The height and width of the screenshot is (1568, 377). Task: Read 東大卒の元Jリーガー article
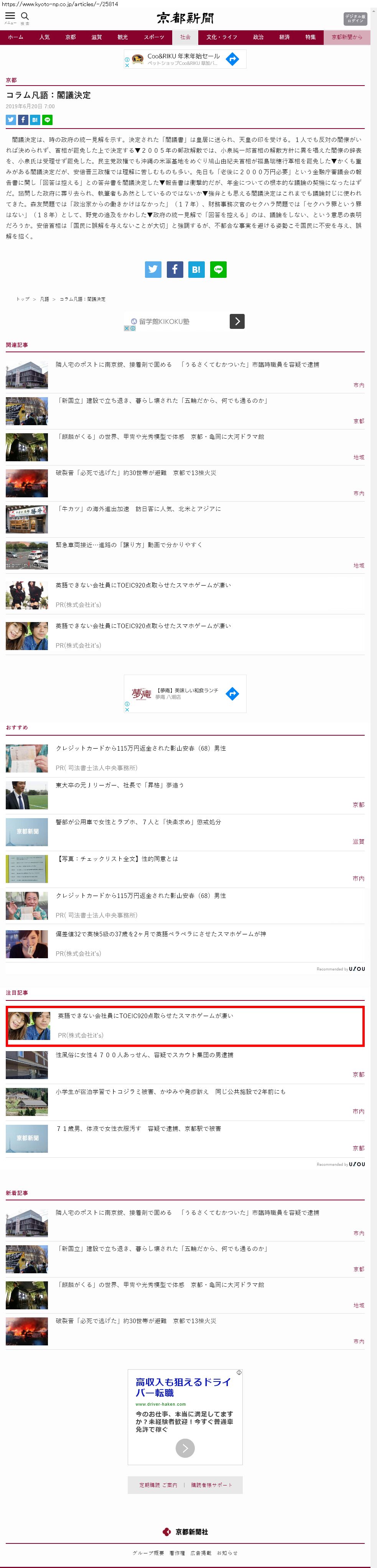120,785
